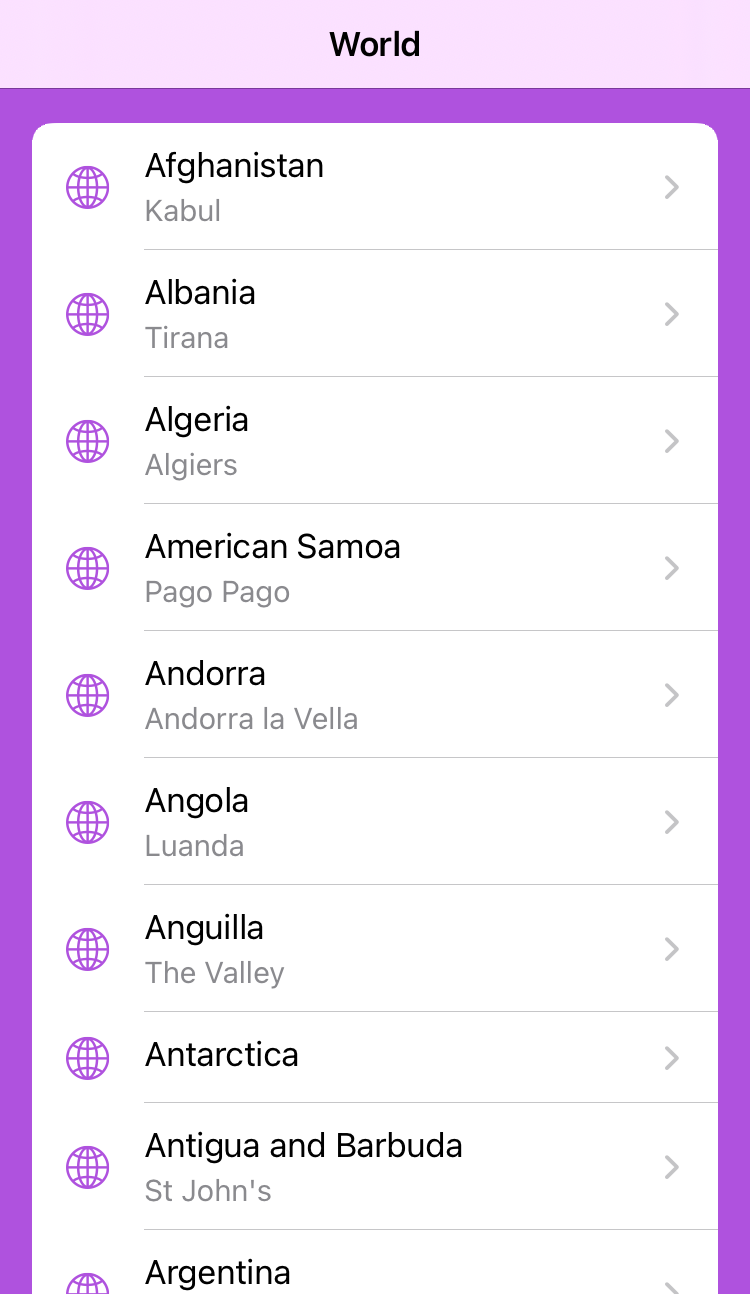This screenshot has height=1294, width=750.
Task: Select Albania from the list
Action: coord(374,314)
